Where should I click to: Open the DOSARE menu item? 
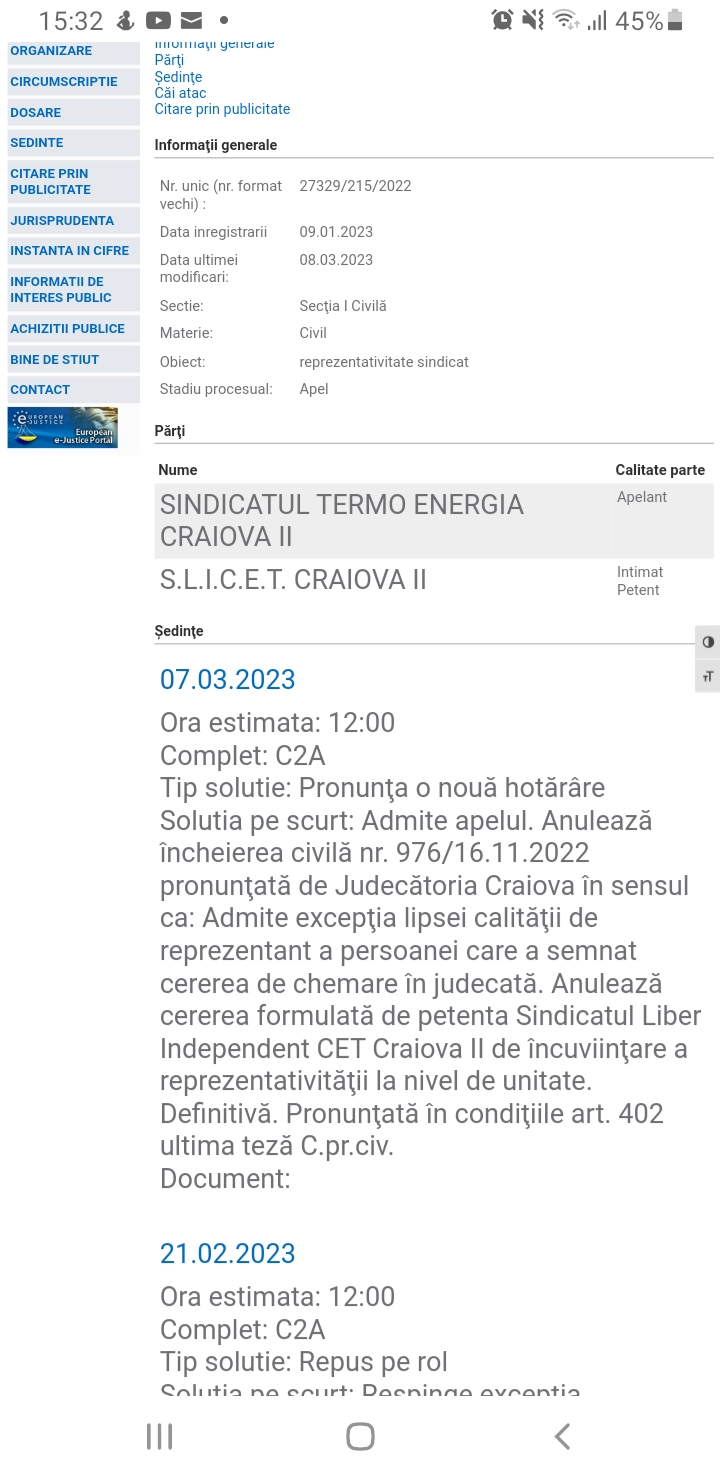pos(36,113)
